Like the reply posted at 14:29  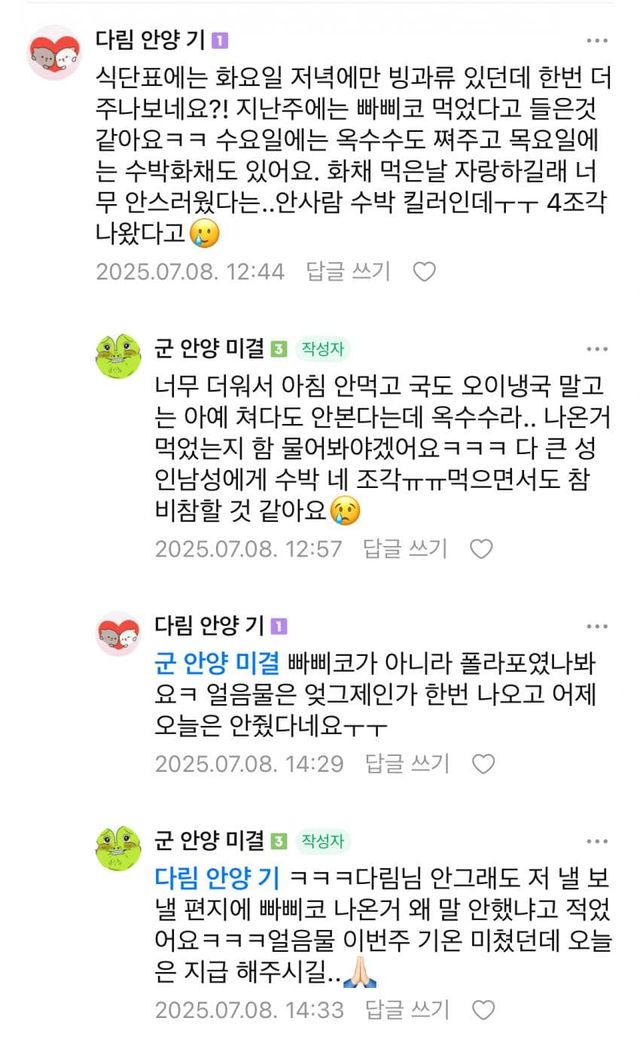[482, 764]
